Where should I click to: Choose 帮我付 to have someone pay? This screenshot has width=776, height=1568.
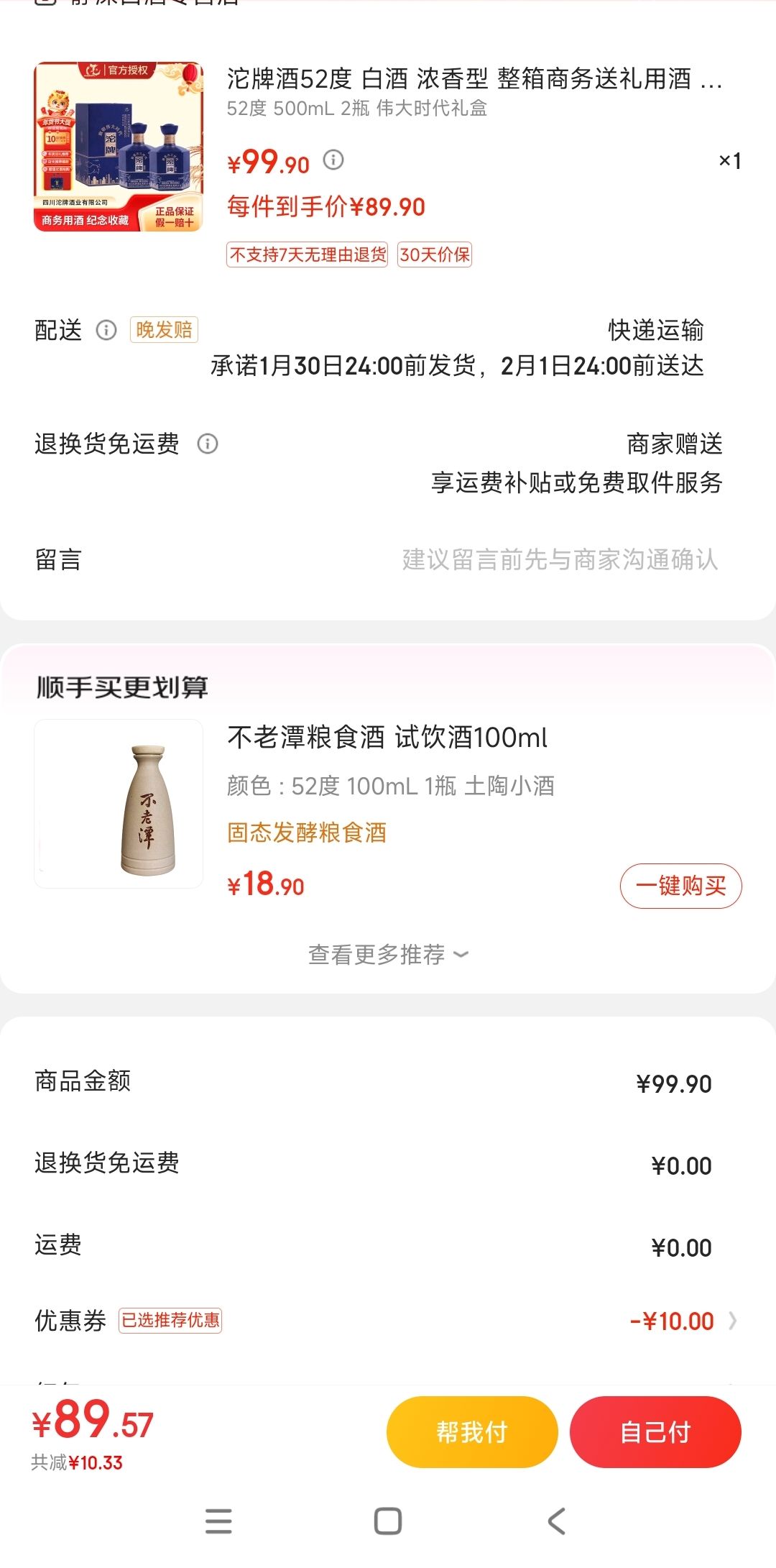pyautogui.click(x=472, y=1432)
